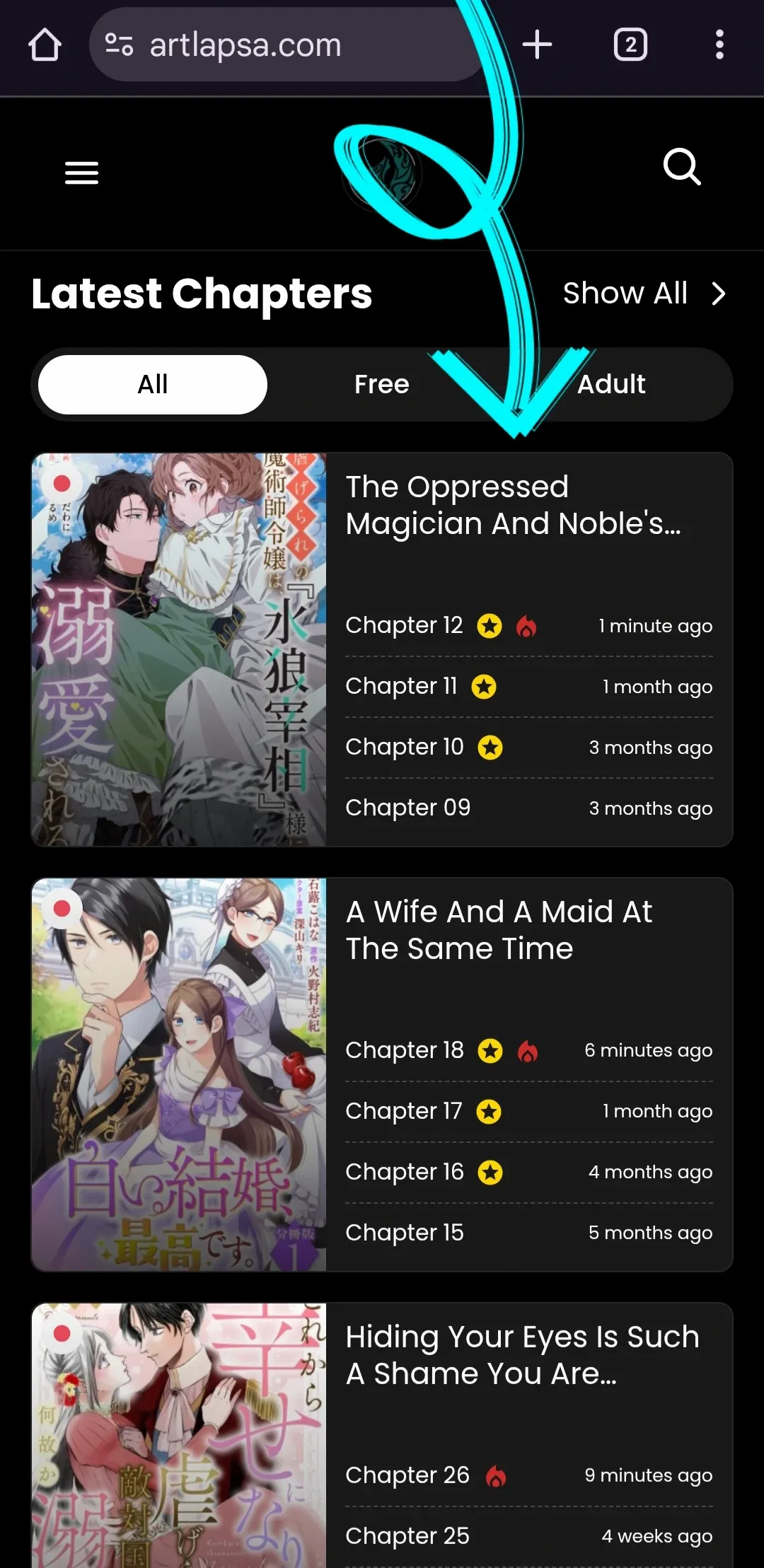Open The Oppressed Magician cover image
764x1568 pixels.
(179, 649)
